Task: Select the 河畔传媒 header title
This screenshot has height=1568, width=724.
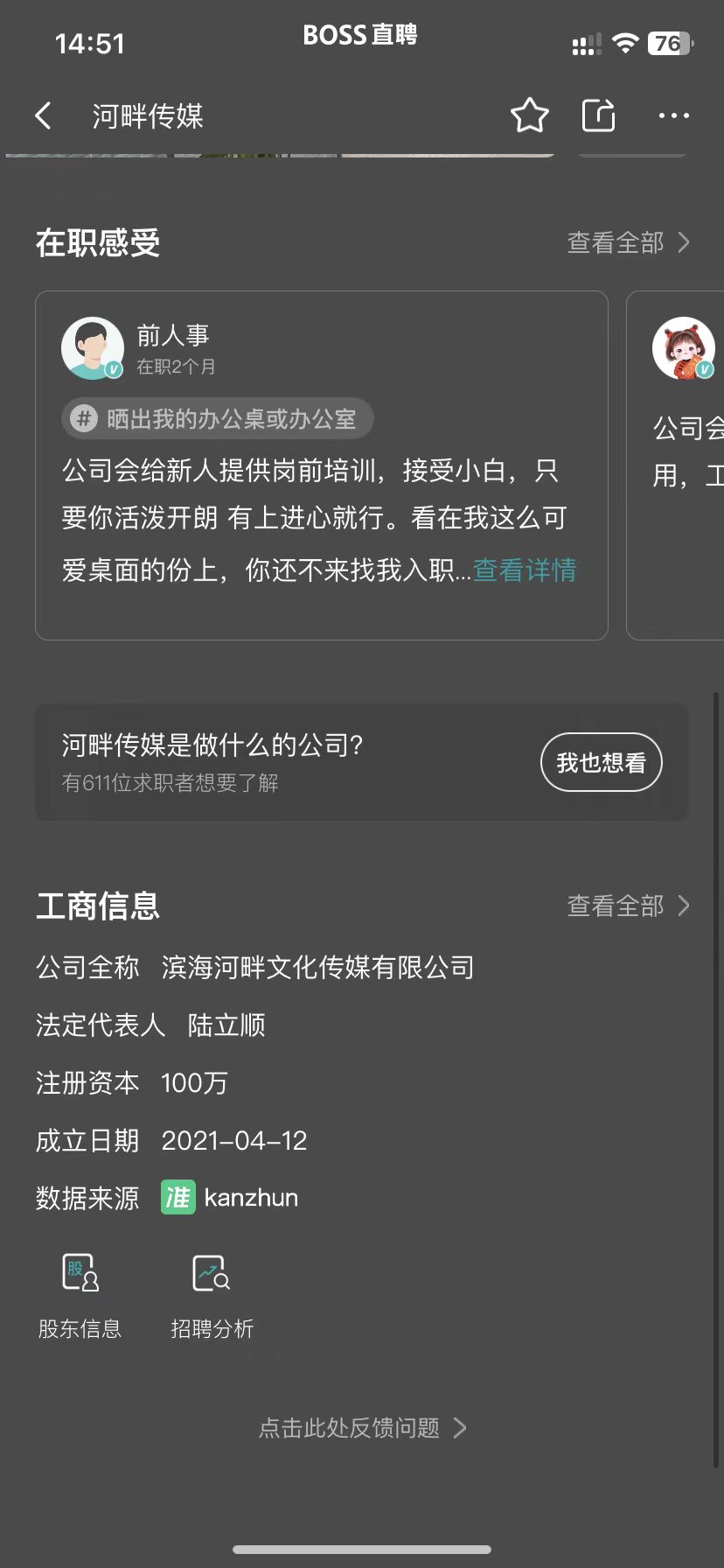Action: pyautogui.click(x=146, y=116)
